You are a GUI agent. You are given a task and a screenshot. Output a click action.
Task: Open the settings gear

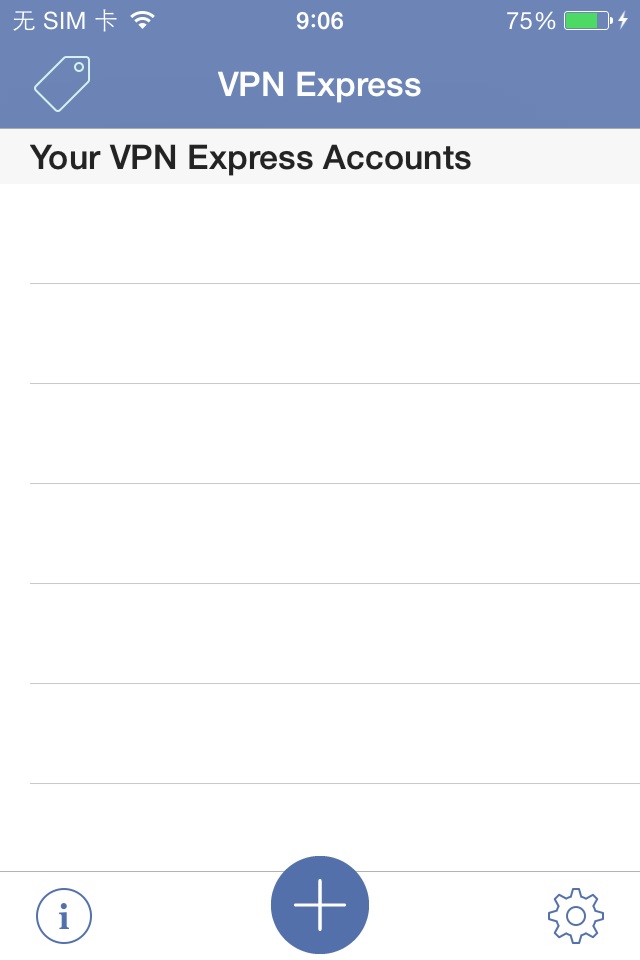coord(576,916)
